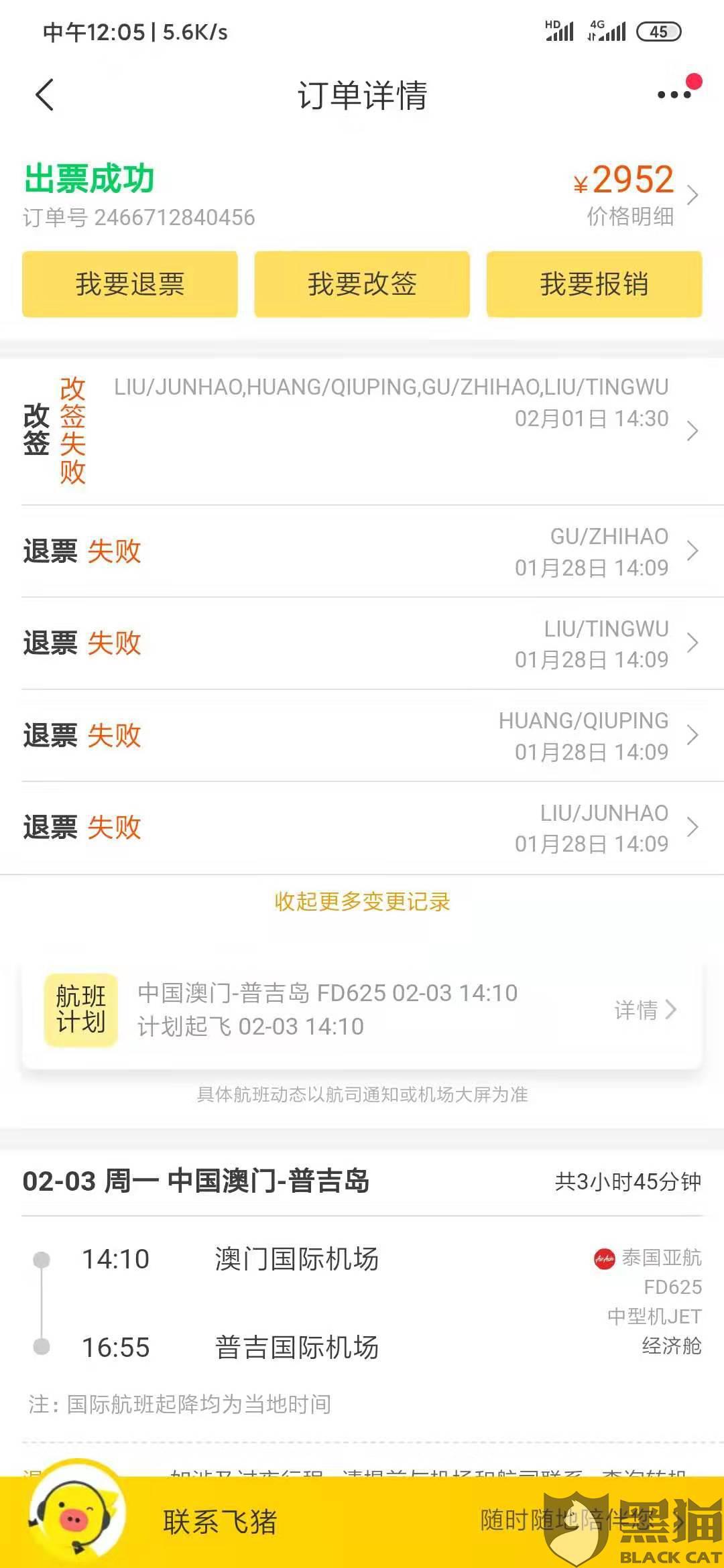Screen dimensions: 724x1568
Task: View failed refund record for LIU/TINGWU
Action: coord(362,643)
